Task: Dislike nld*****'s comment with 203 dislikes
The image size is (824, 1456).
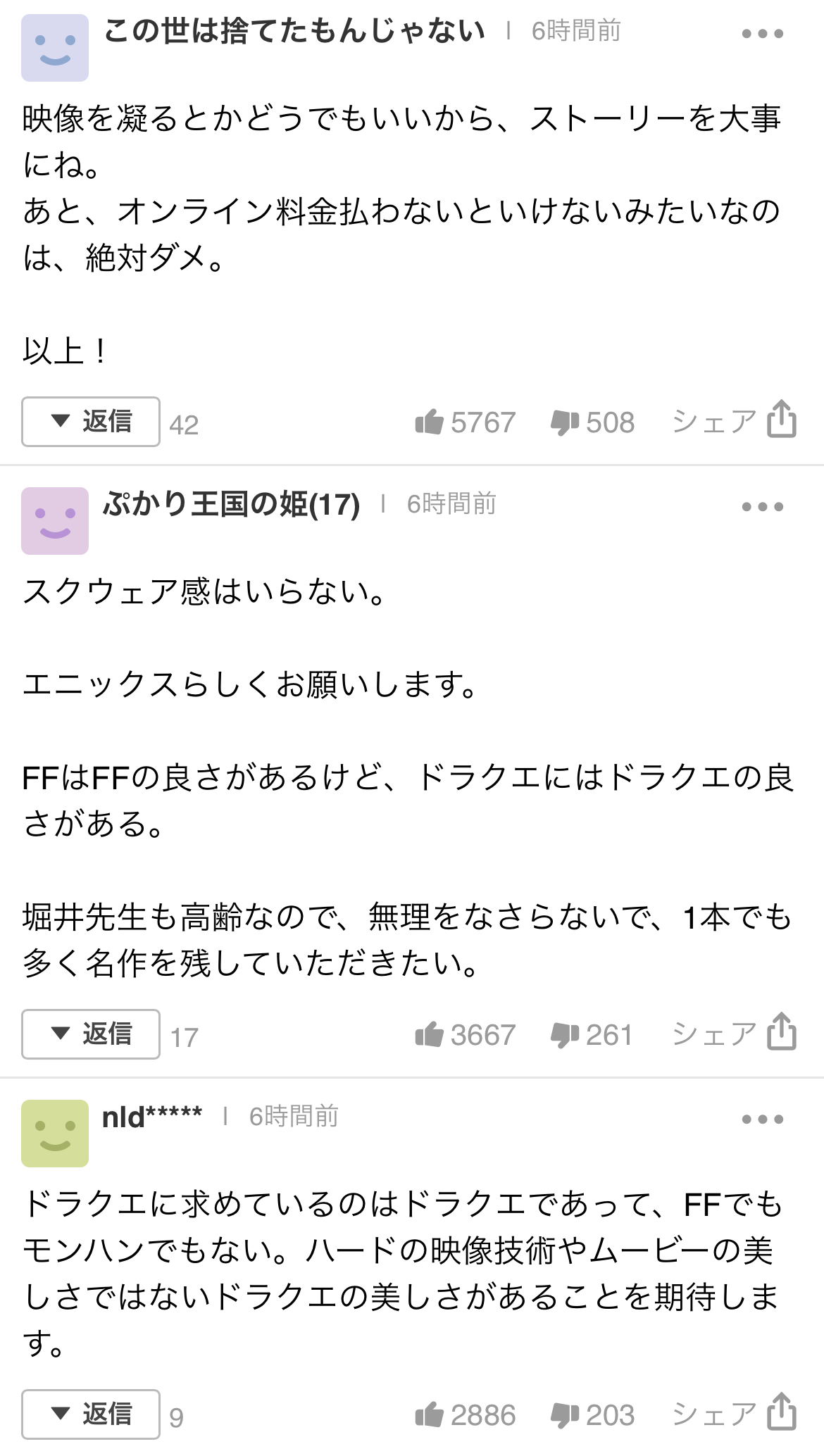Action: click(x=564, y=1415)
